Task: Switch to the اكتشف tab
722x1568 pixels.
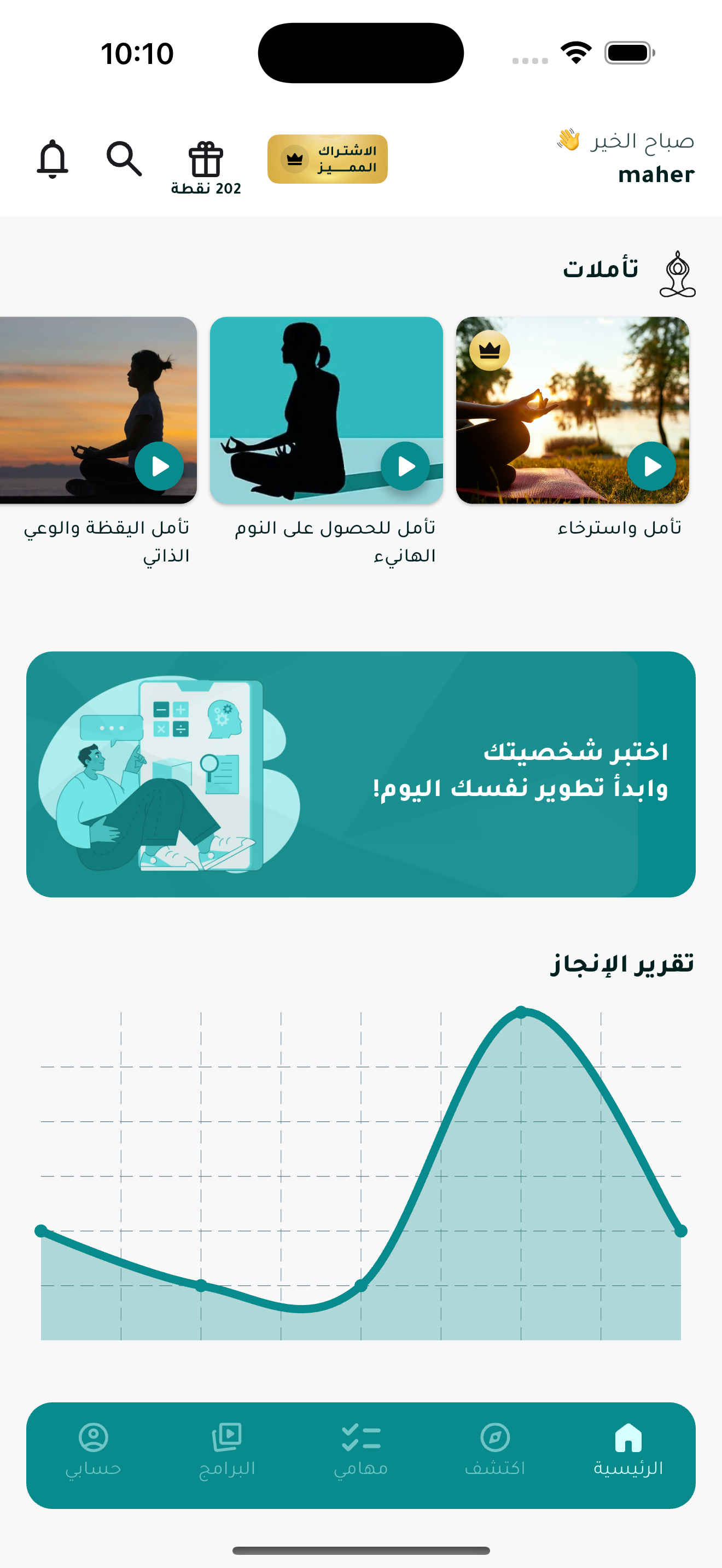Action: tap(494, 1450)
